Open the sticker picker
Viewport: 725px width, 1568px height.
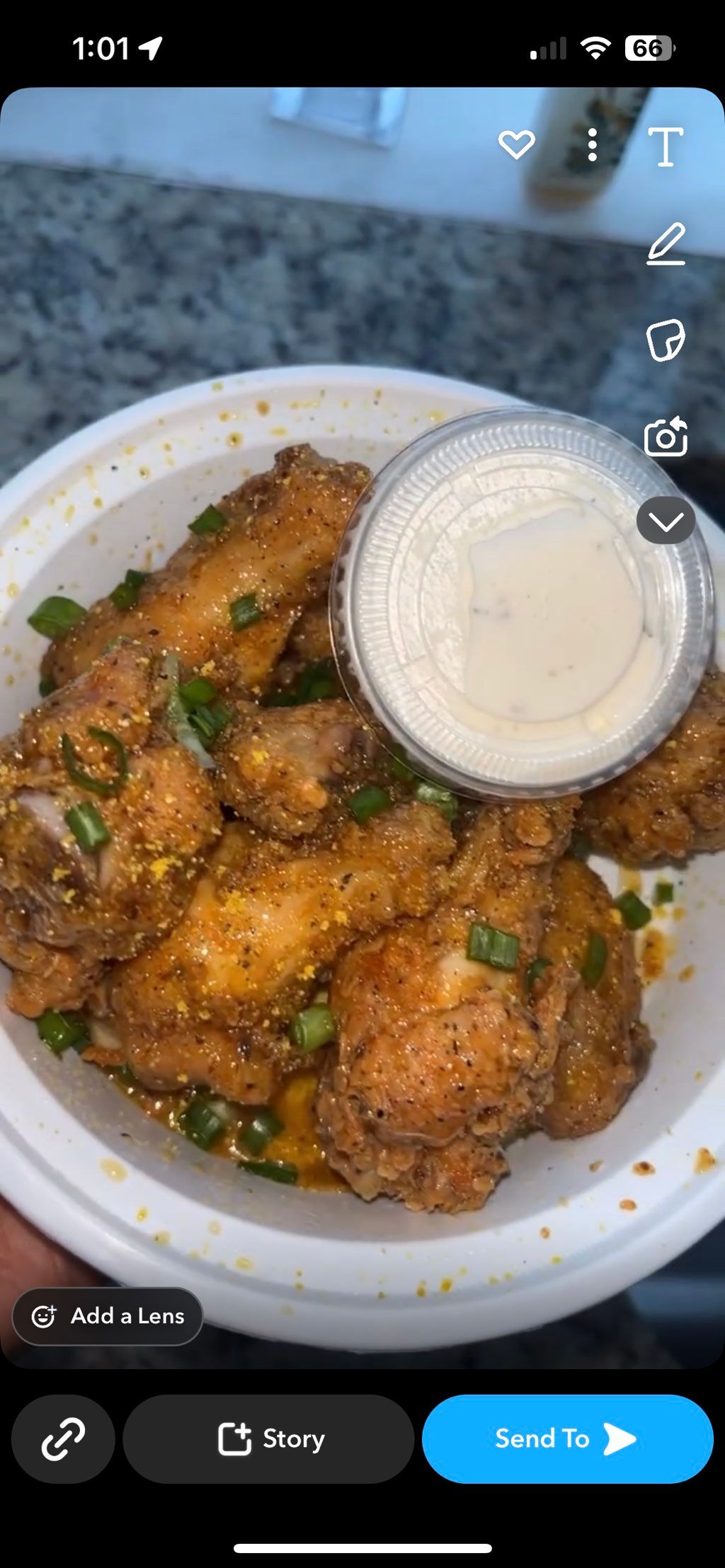pos(666,340)
